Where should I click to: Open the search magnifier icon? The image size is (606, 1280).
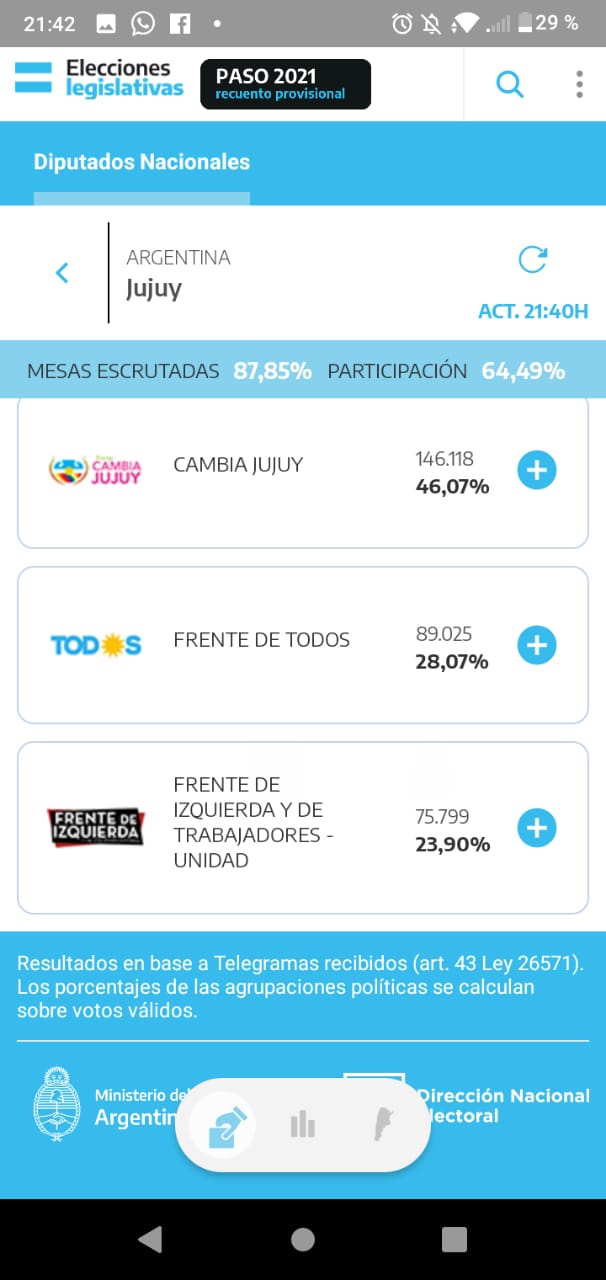click(x=510, y=85)
